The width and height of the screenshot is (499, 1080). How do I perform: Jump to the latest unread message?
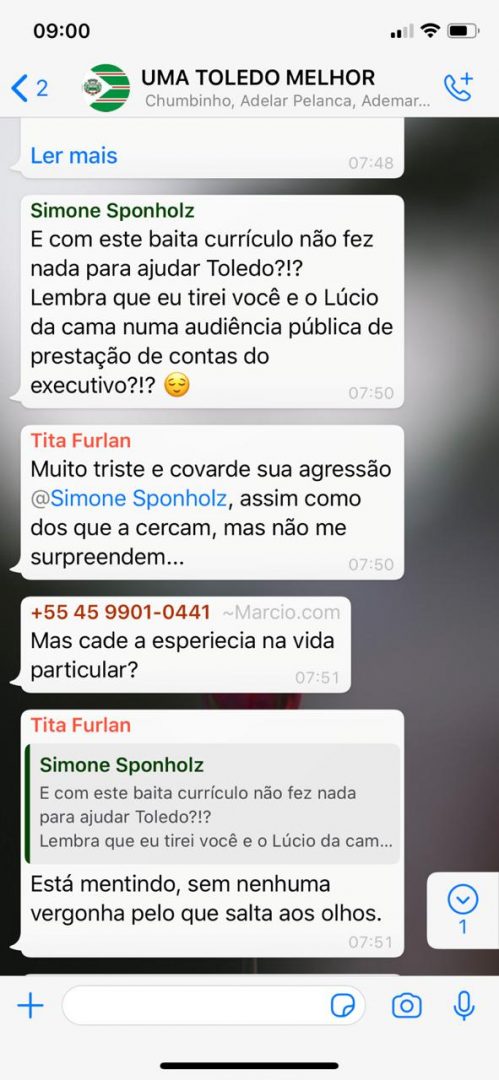click(x=462, y=910)
